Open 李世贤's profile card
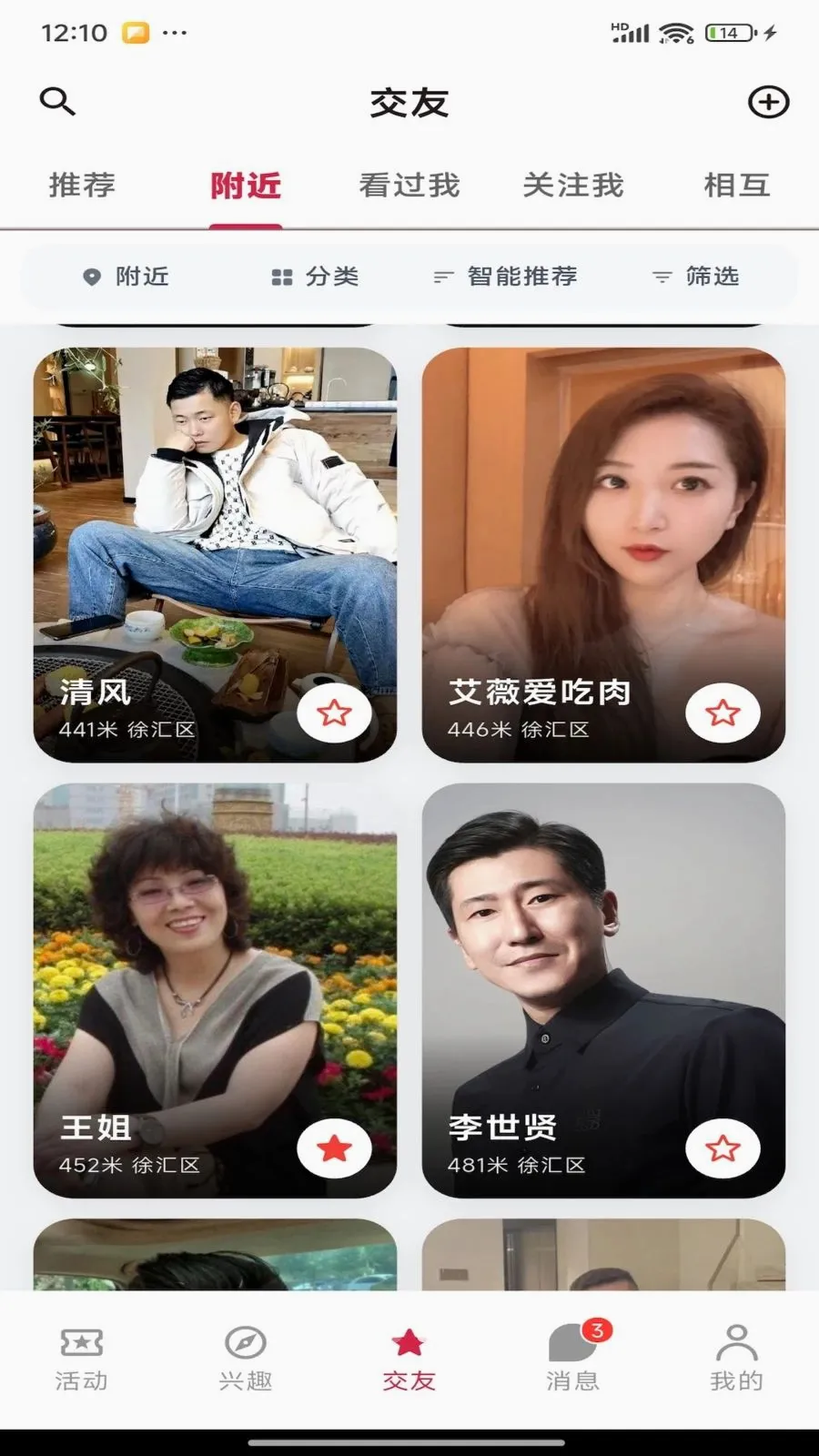819x1456 pixels. click(x=603, y=990)
